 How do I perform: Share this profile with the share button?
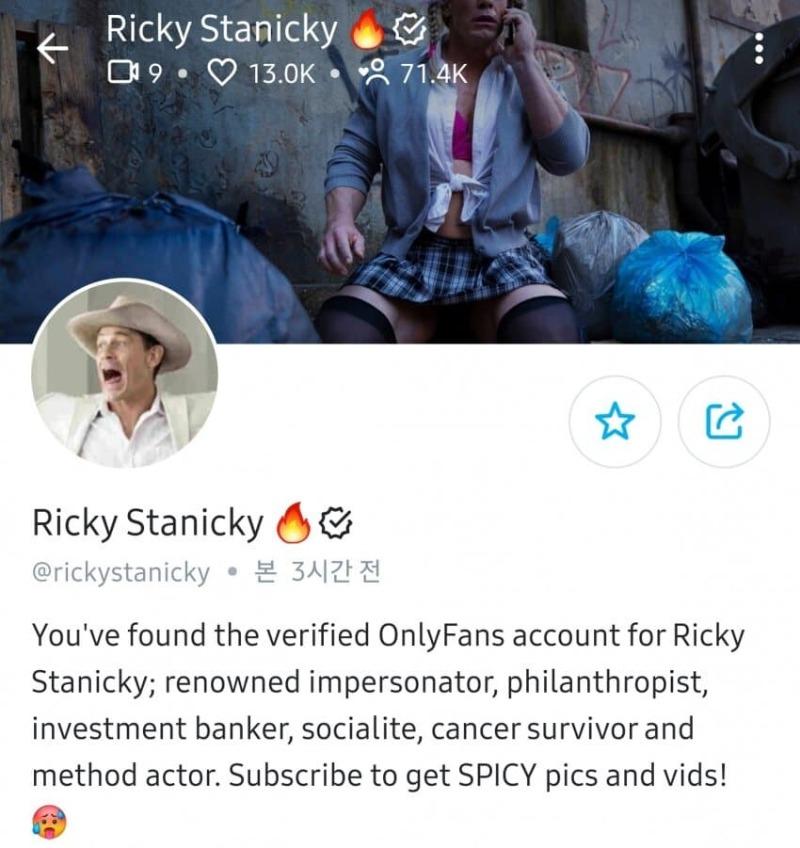724,423
